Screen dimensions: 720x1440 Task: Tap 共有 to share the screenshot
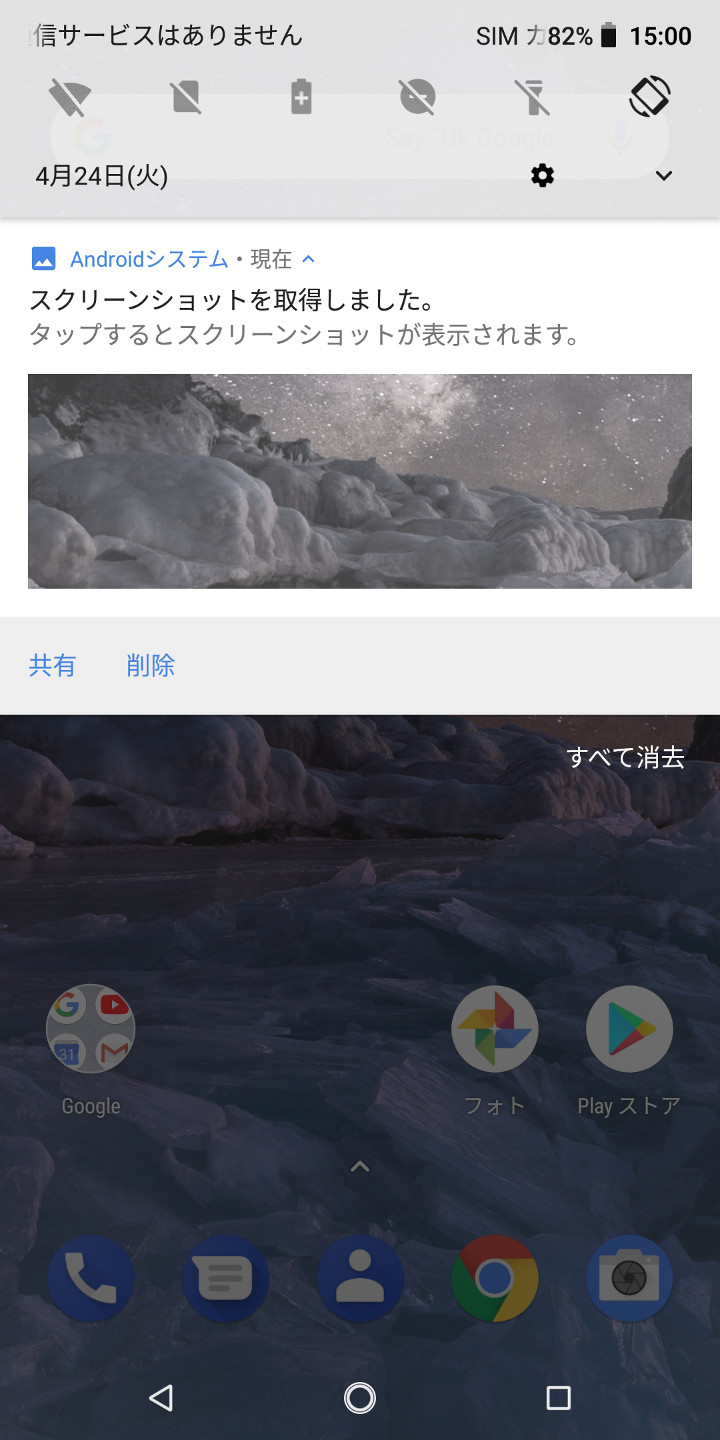coord(52,665)
